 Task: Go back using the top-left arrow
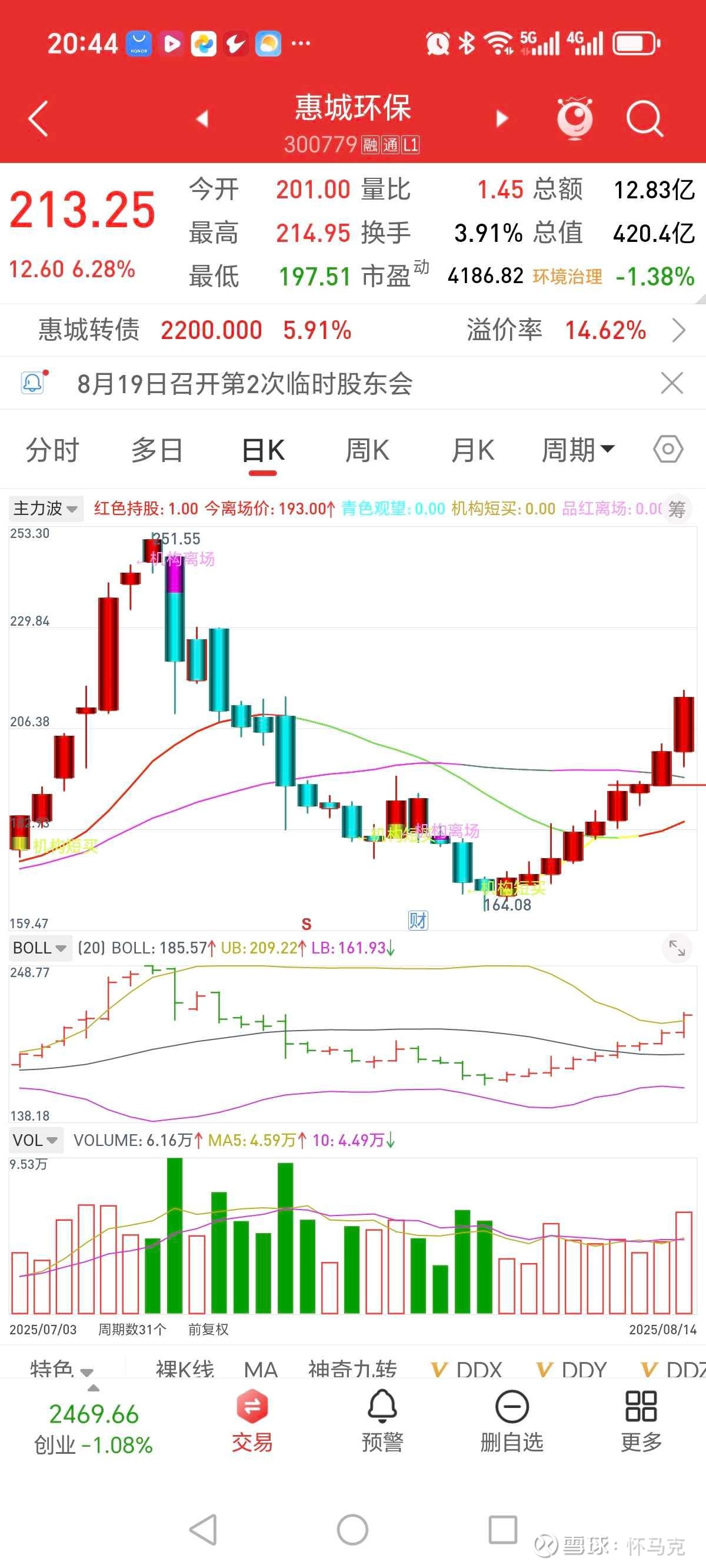click(x=38, y=118)
